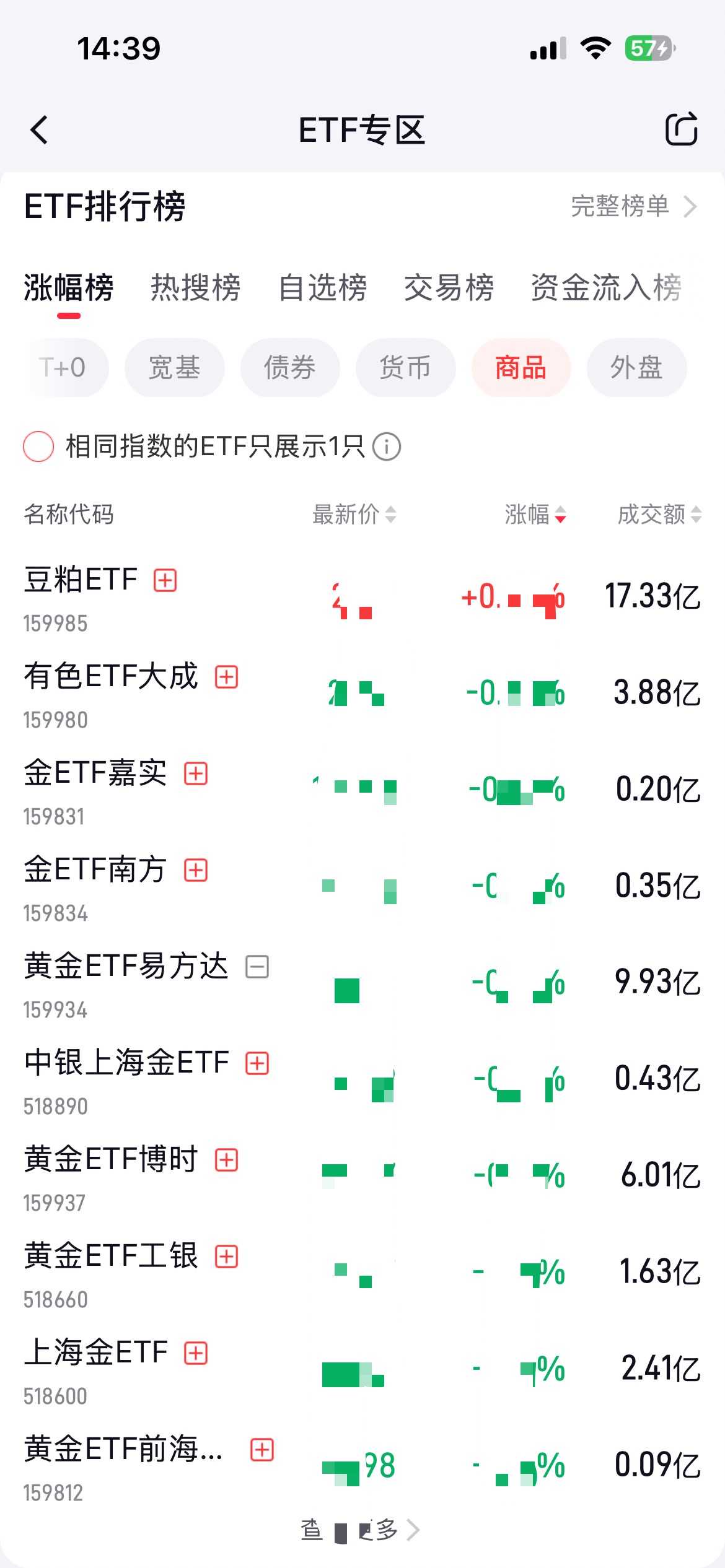Show info about same-index ETF display
The height and width of the screenshot is (1568, 725).
coord(387,446)
